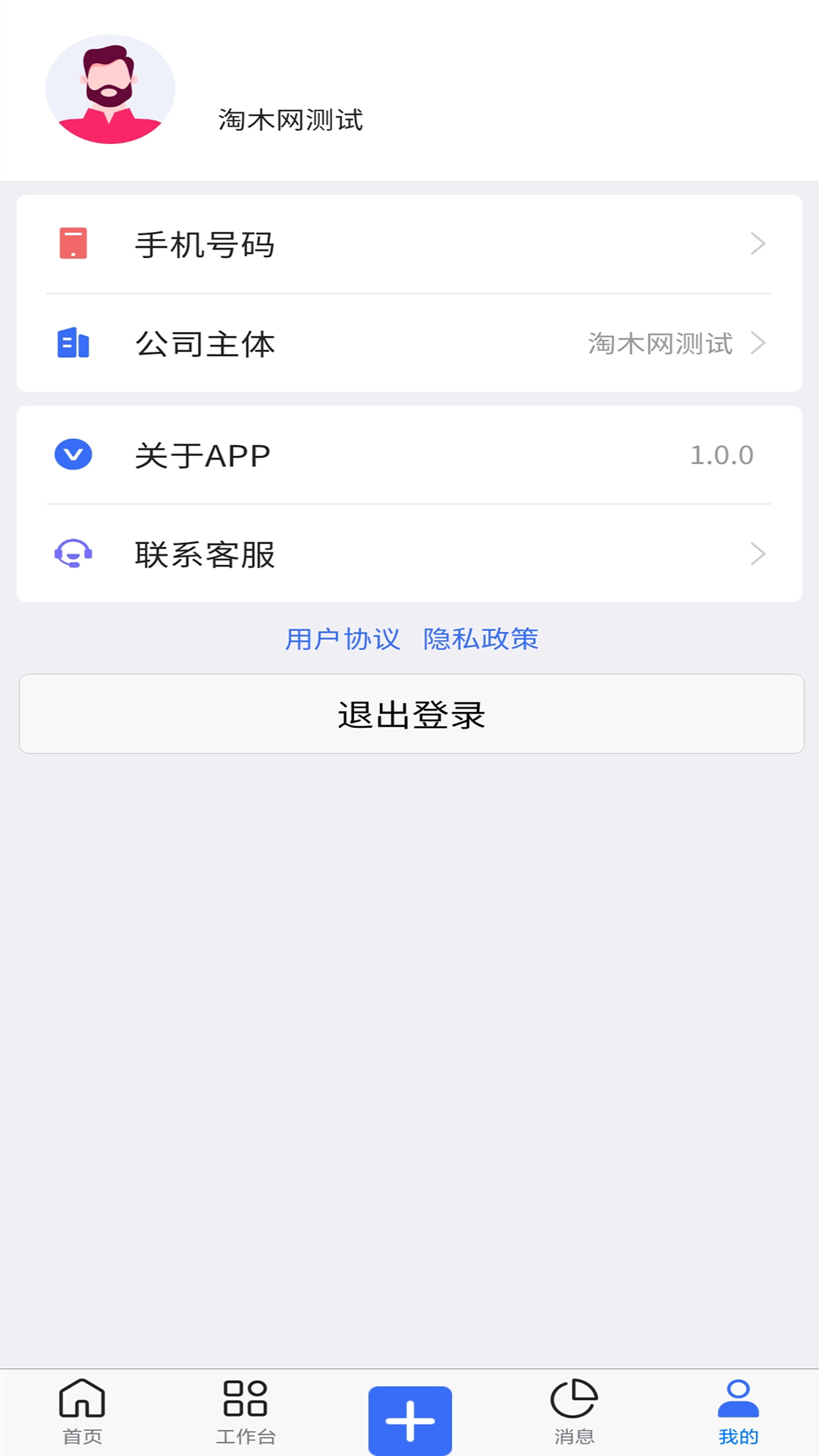Open the 隐私政策 privacy policy link

click(480, 639)
